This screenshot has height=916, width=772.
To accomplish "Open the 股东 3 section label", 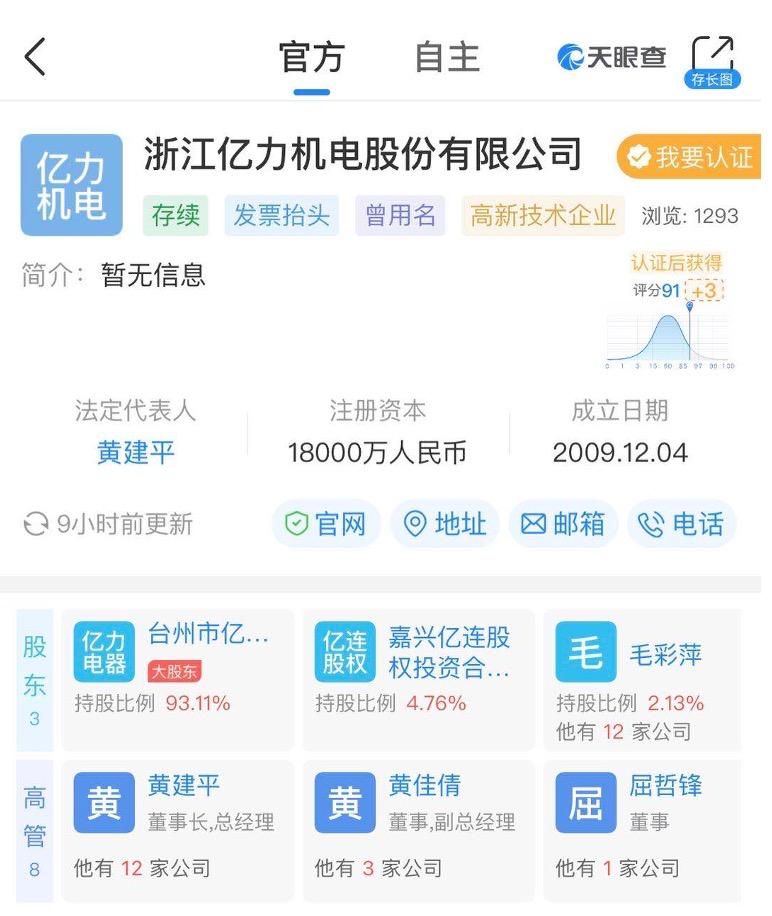I will 35,679.
